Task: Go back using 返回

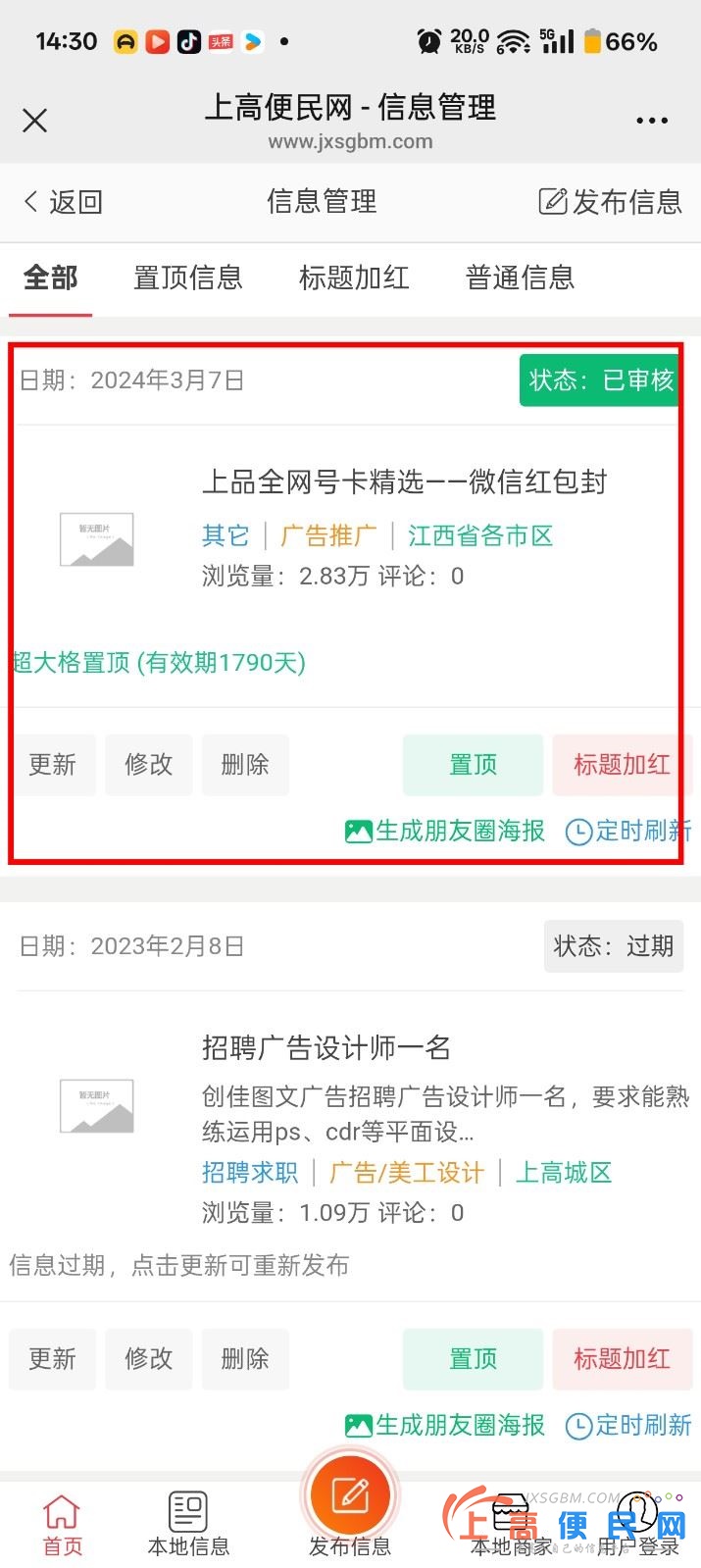Action: pos(63,202)
